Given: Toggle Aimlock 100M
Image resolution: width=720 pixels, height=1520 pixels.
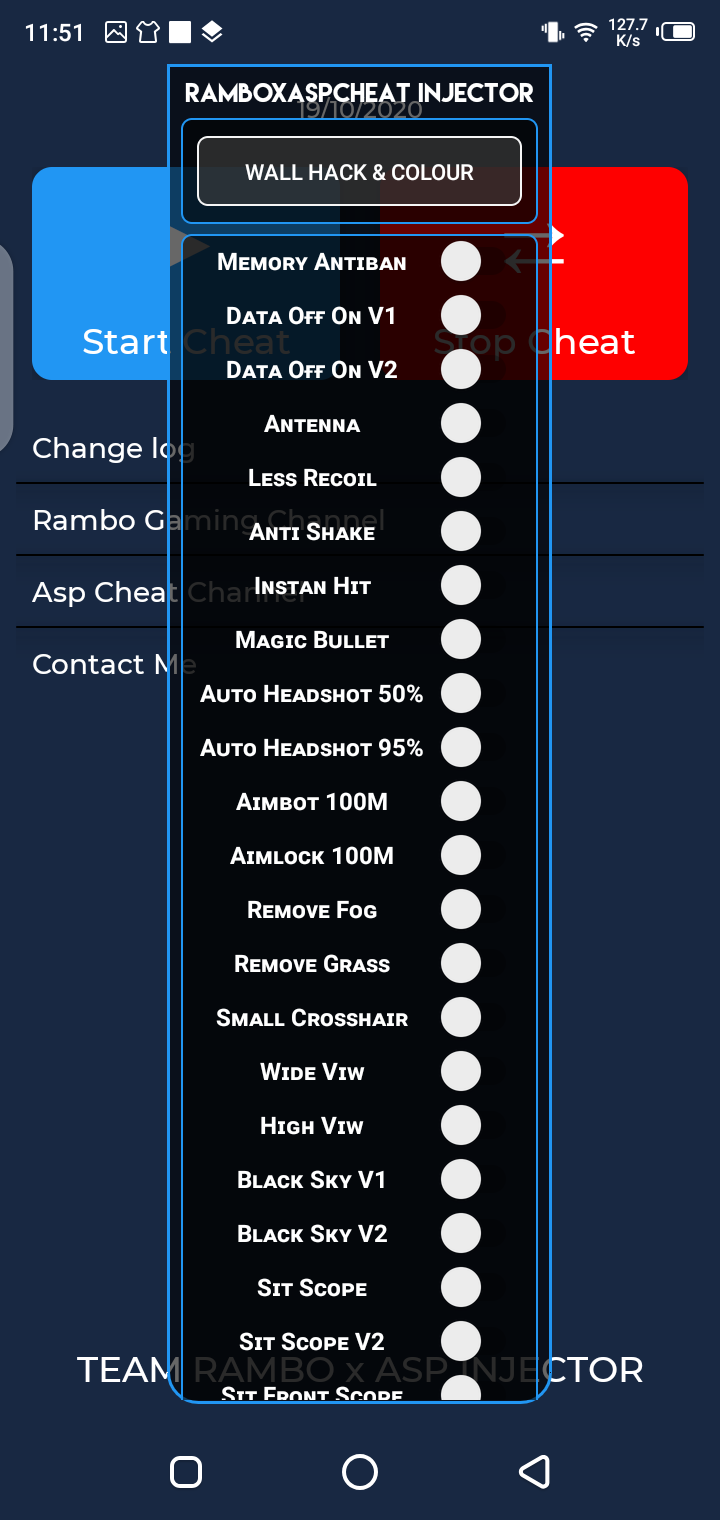Looking at the screenshot, I should [461, 855].
